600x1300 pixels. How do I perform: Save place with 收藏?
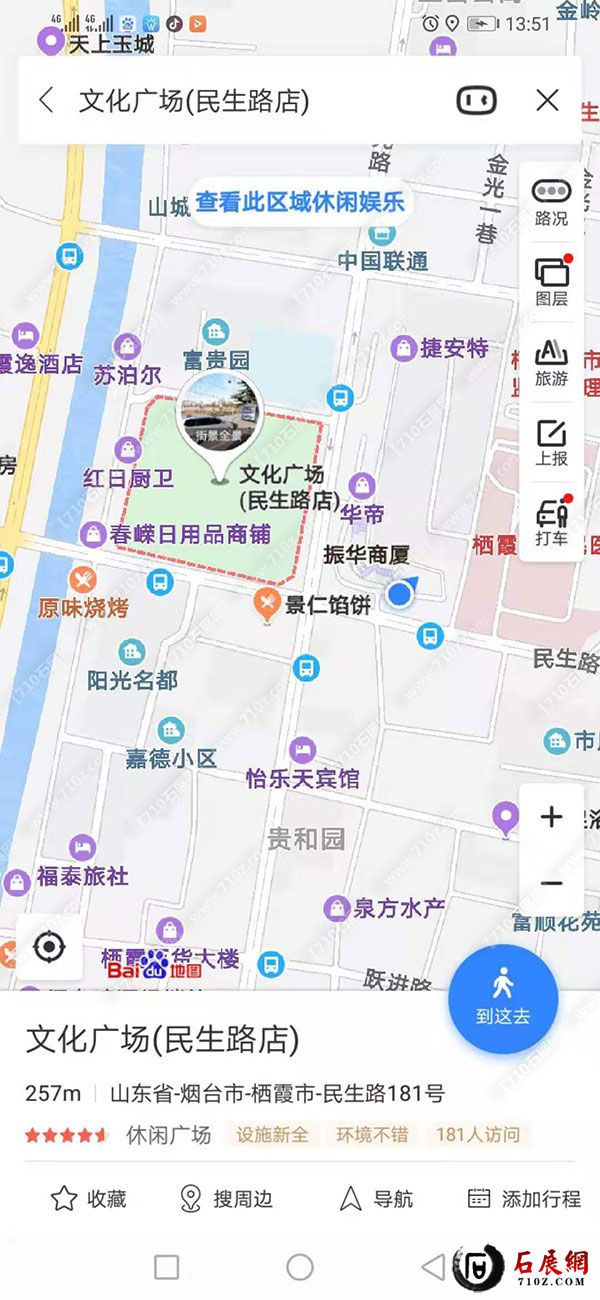point(88,1198)
